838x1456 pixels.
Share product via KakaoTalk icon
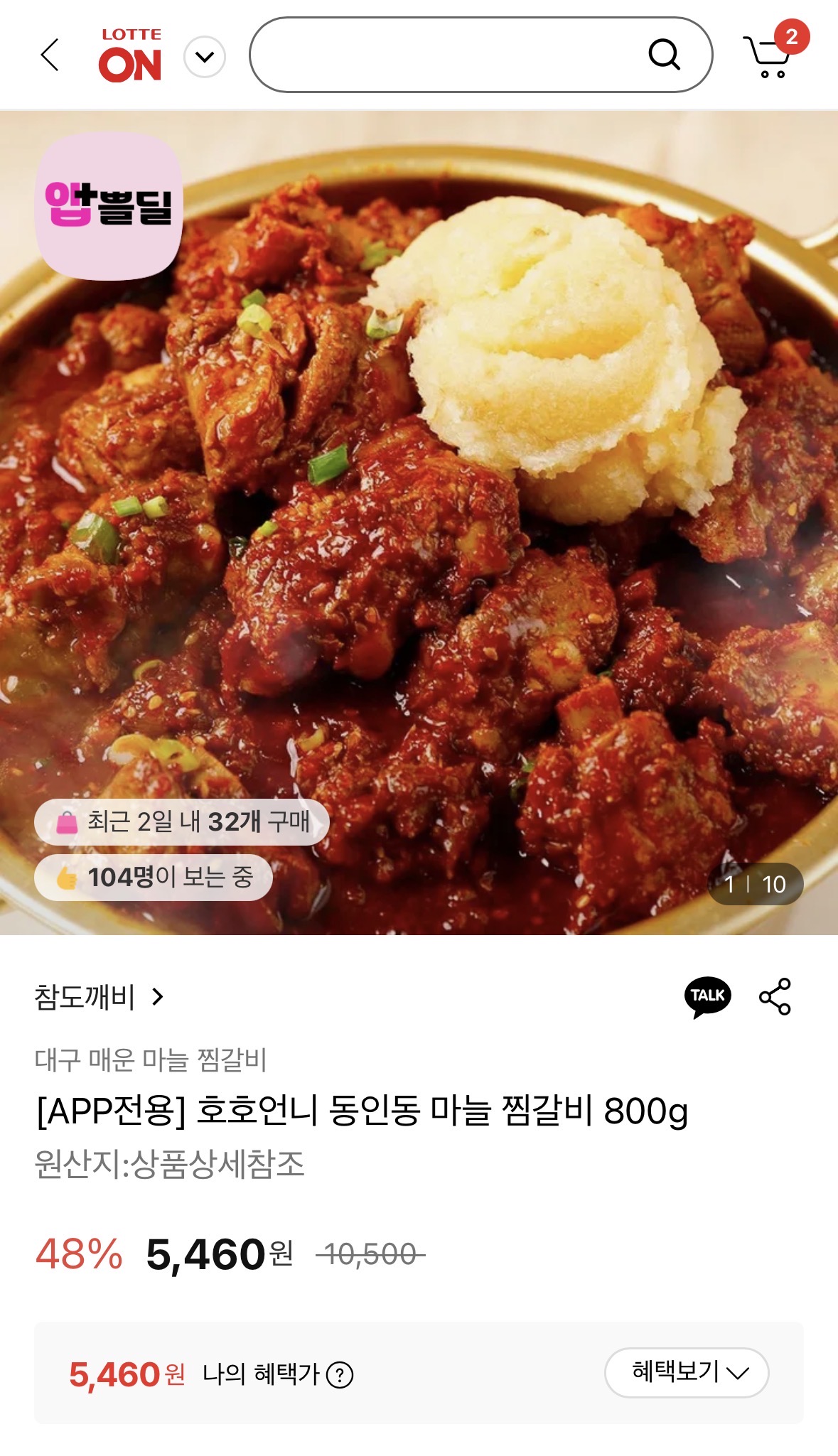click(707, 996)
